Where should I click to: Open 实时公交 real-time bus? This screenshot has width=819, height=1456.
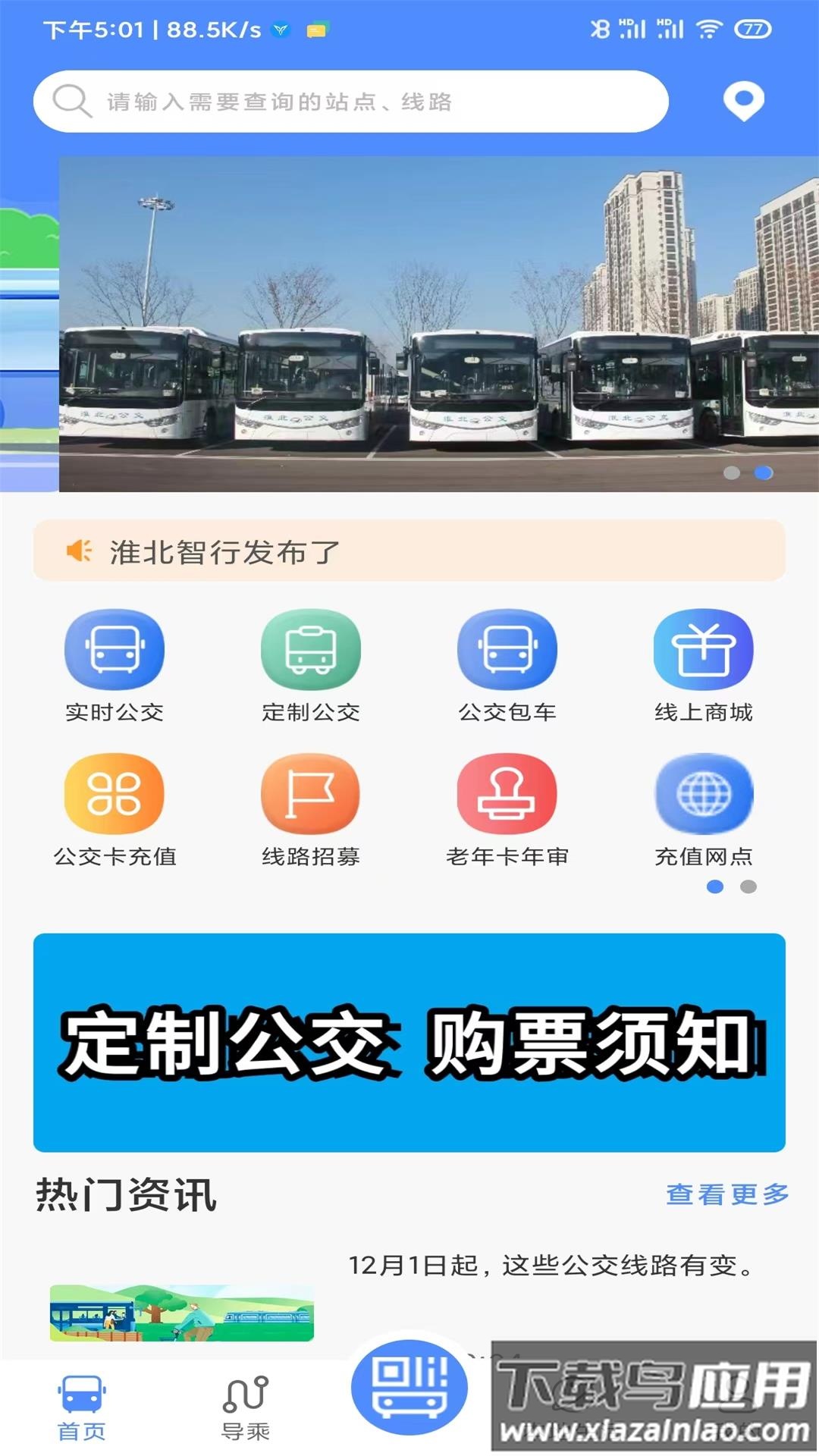115,665
